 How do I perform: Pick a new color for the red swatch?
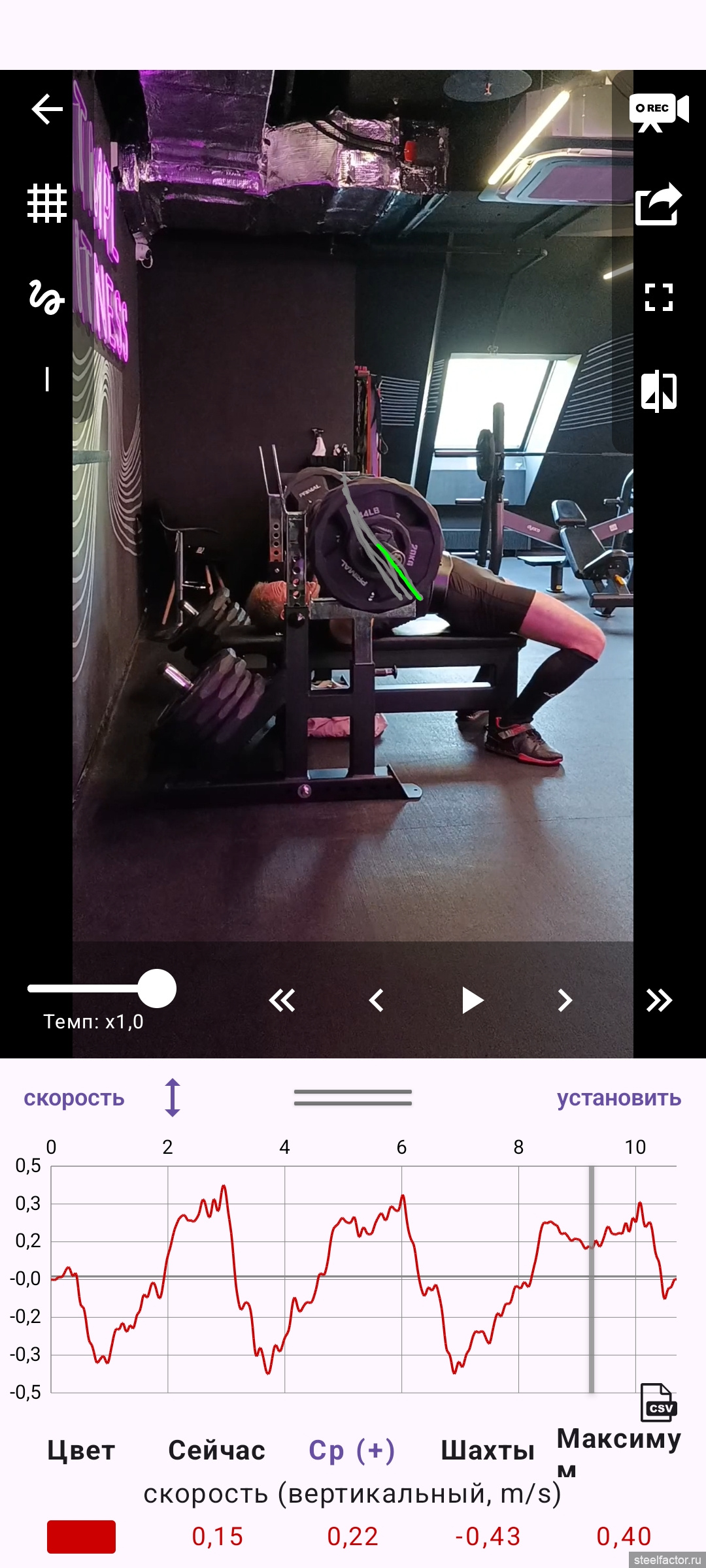[x=81, y=1537]
